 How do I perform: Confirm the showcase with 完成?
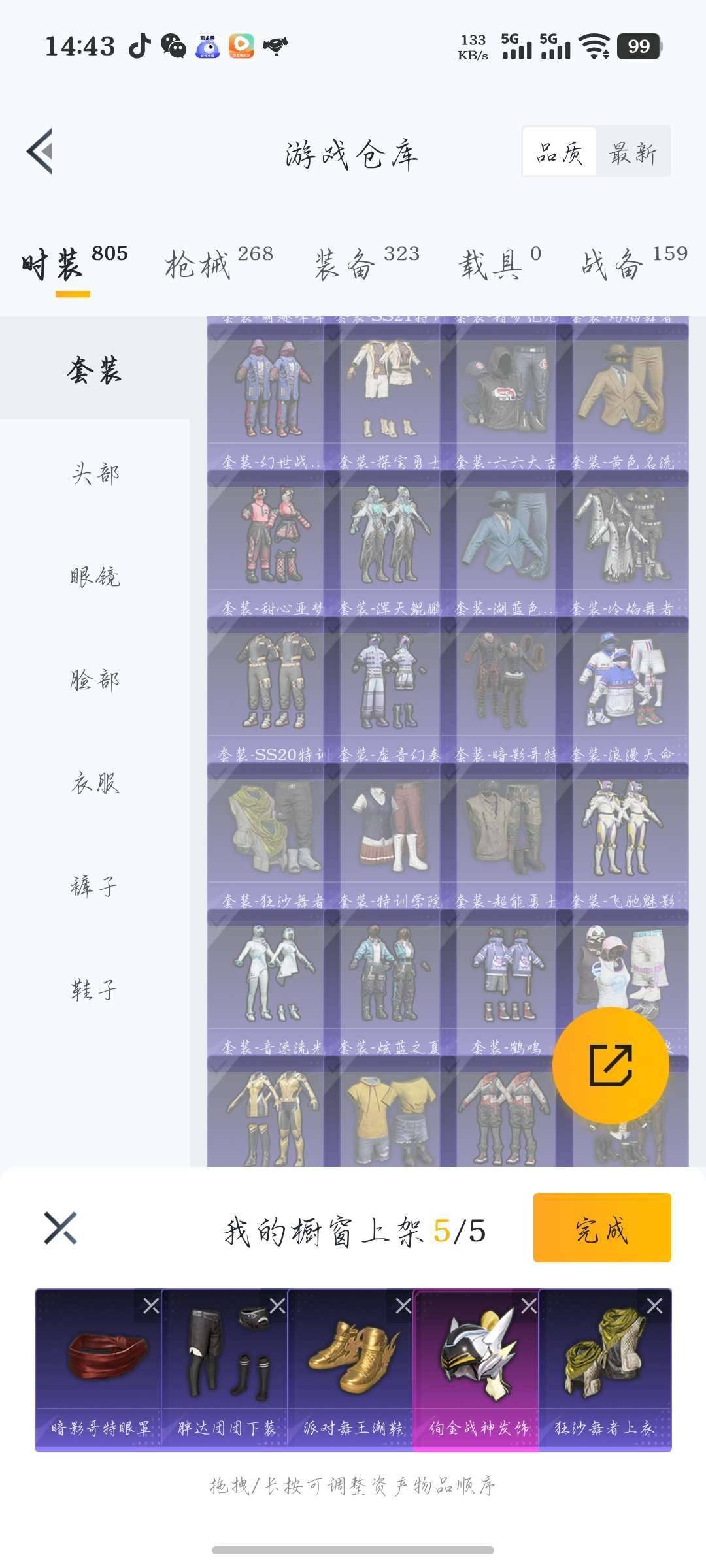coord(601,1228)
